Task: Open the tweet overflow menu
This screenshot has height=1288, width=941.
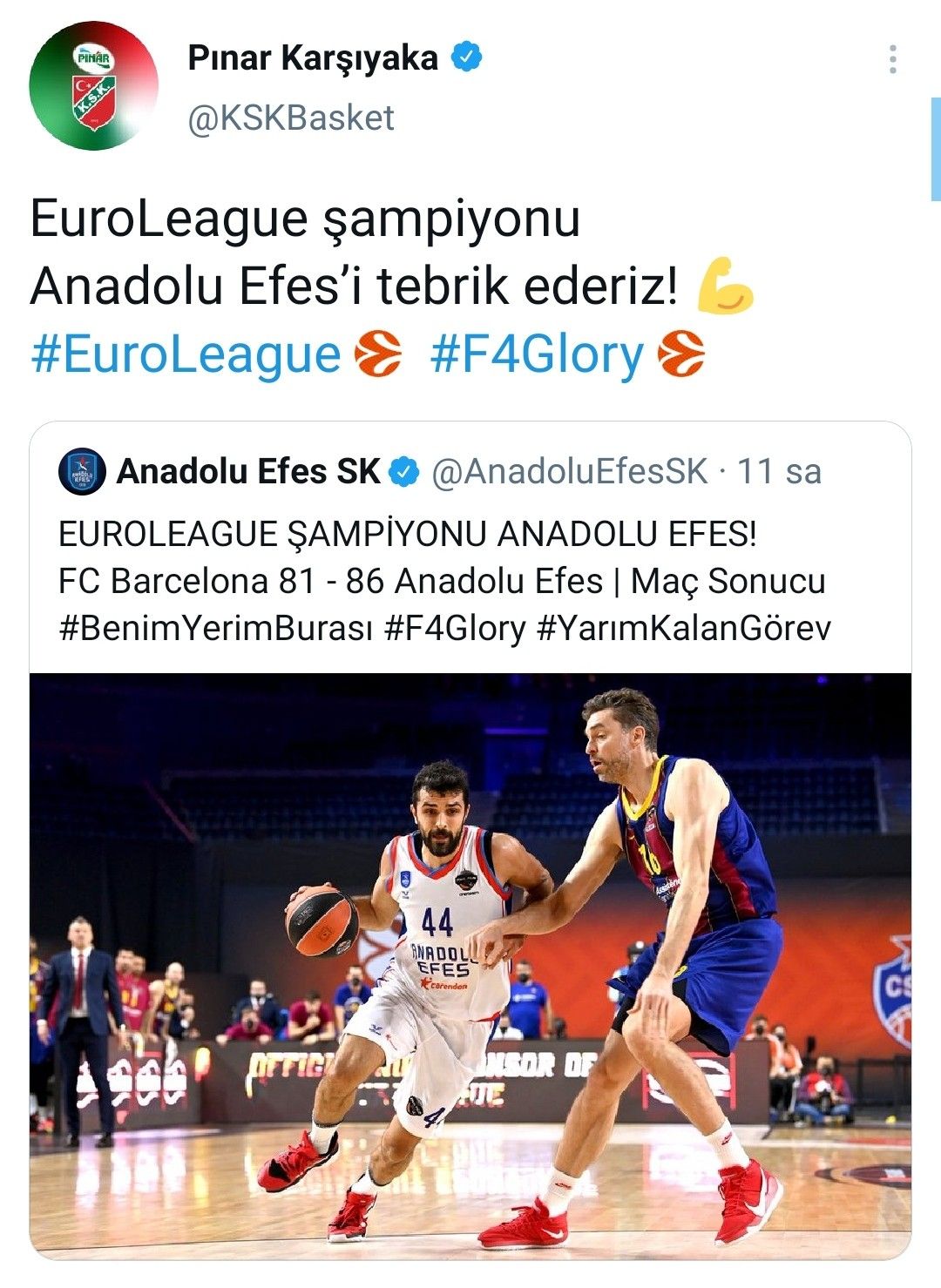Action: click(x=892, y=59)
